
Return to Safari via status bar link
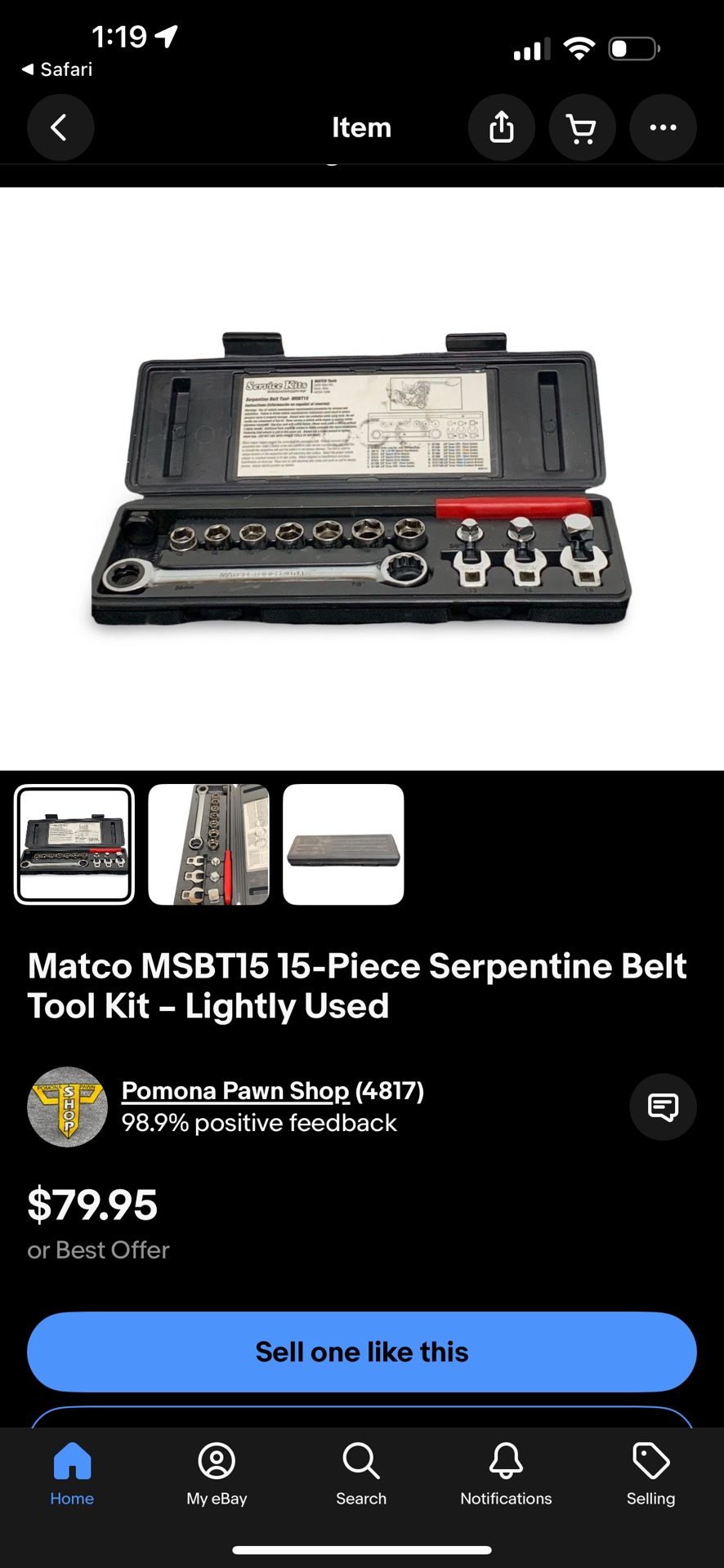point(56,69)
